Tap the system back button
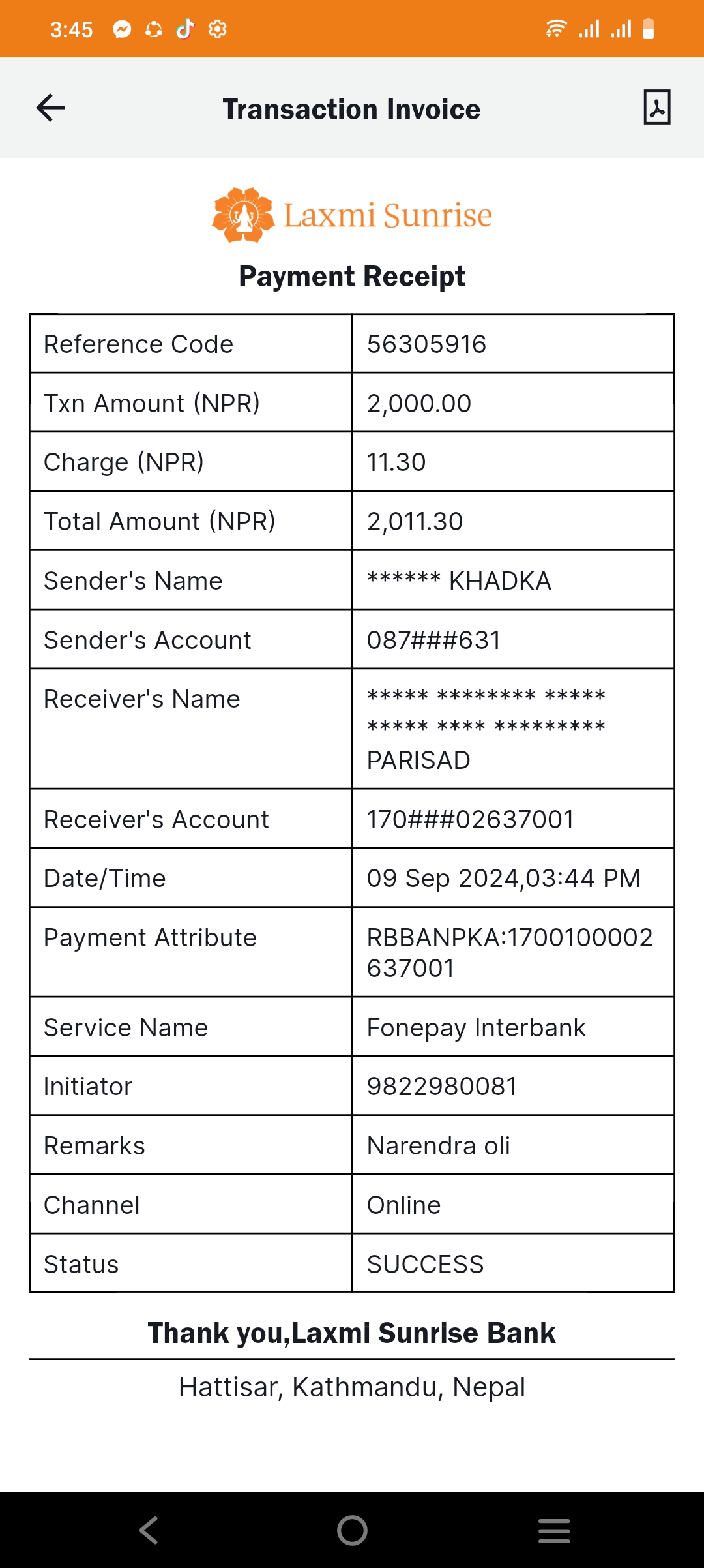This screenshot has height=1568, width=704. pyautogui.click(x=149, y=1530)
